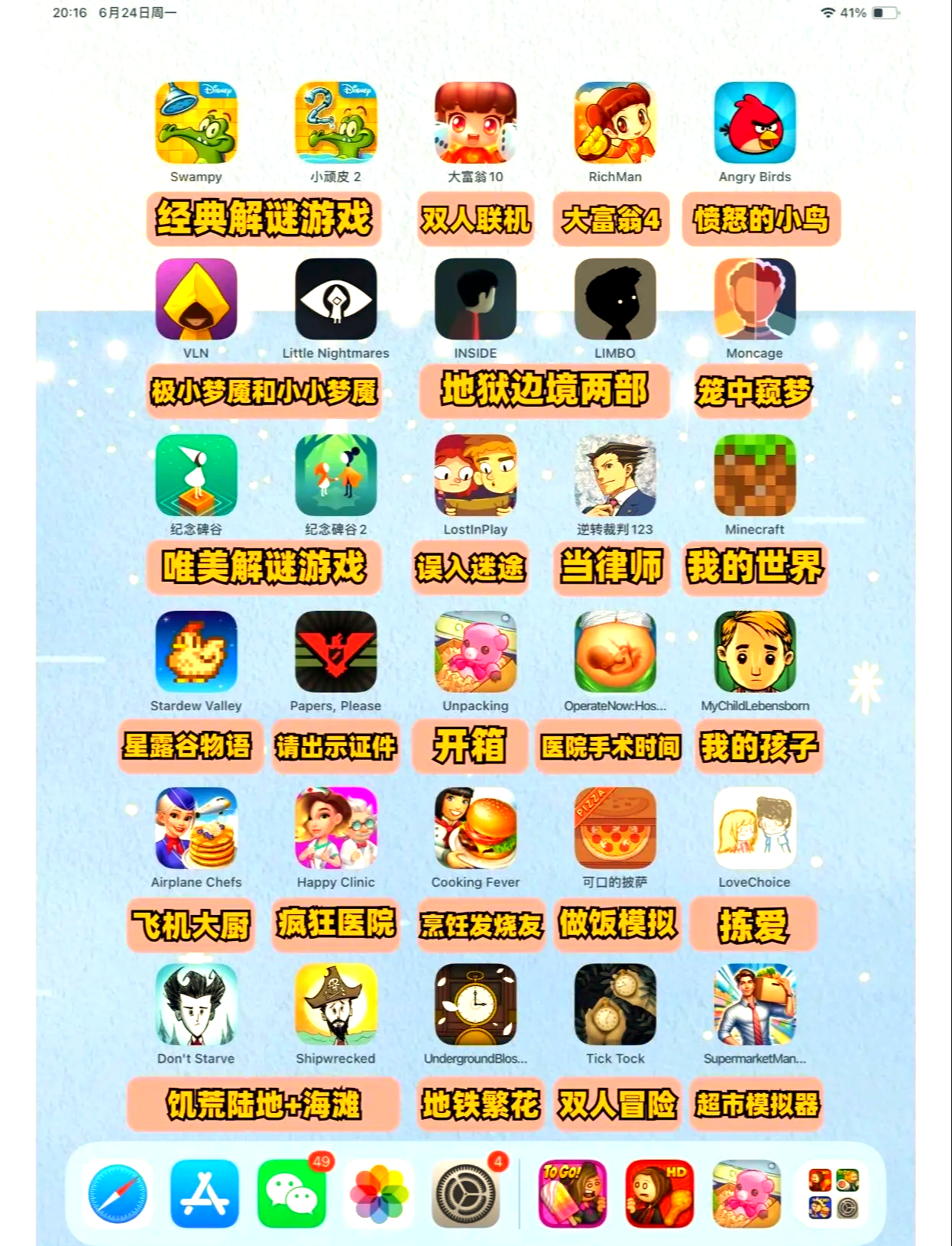Launch Don't Starve
Screen dimensions: 952x1246
pyautogui.click(x=196, y=1004)
